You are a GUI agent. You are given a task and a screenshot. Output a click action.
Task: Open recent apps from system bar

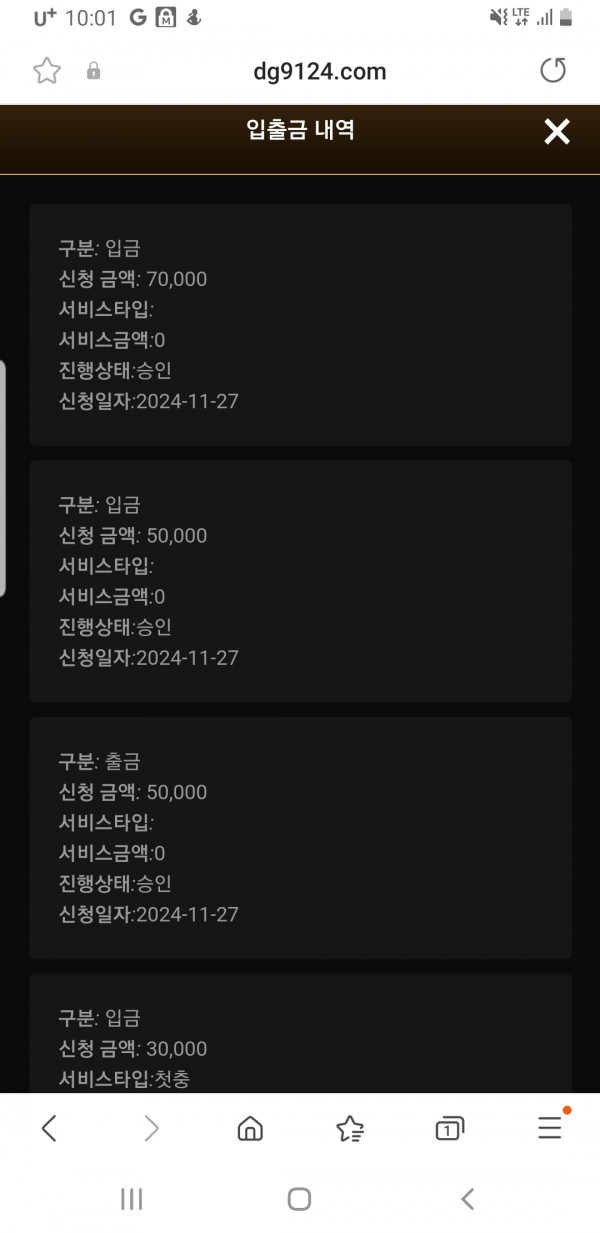(x=132, y=1199)
